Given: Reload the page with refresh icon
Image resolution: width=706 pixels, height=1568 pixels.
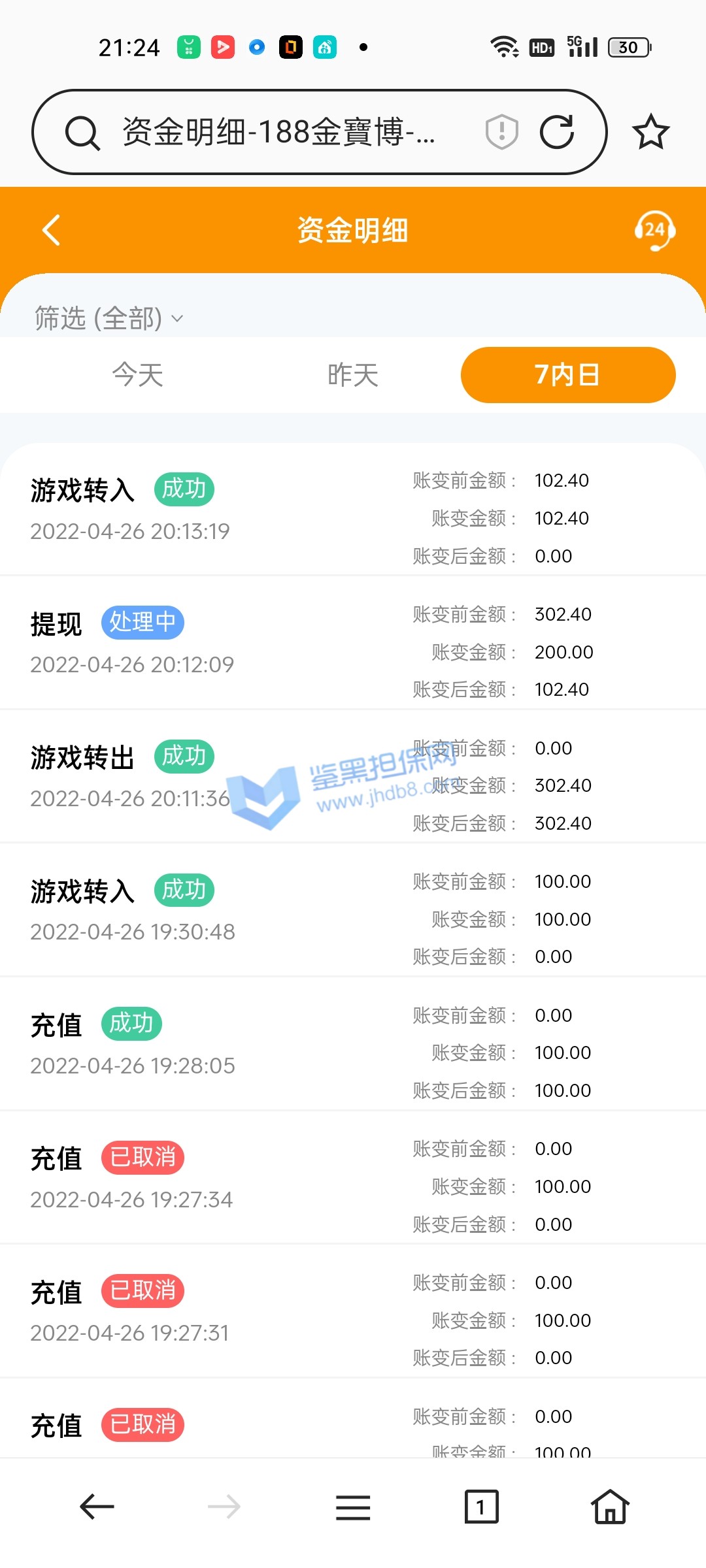Looking at the screenshot, I should 556,132.
